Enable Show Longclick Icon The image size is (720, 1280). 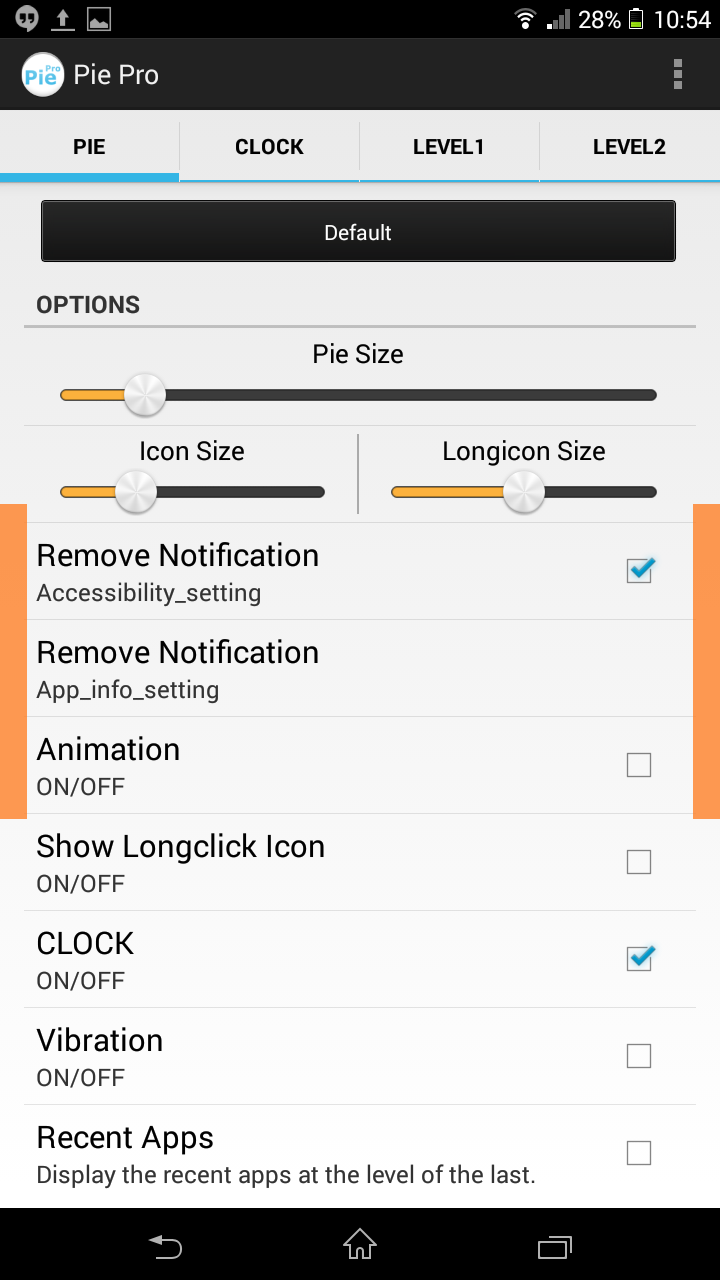(639, 862)
